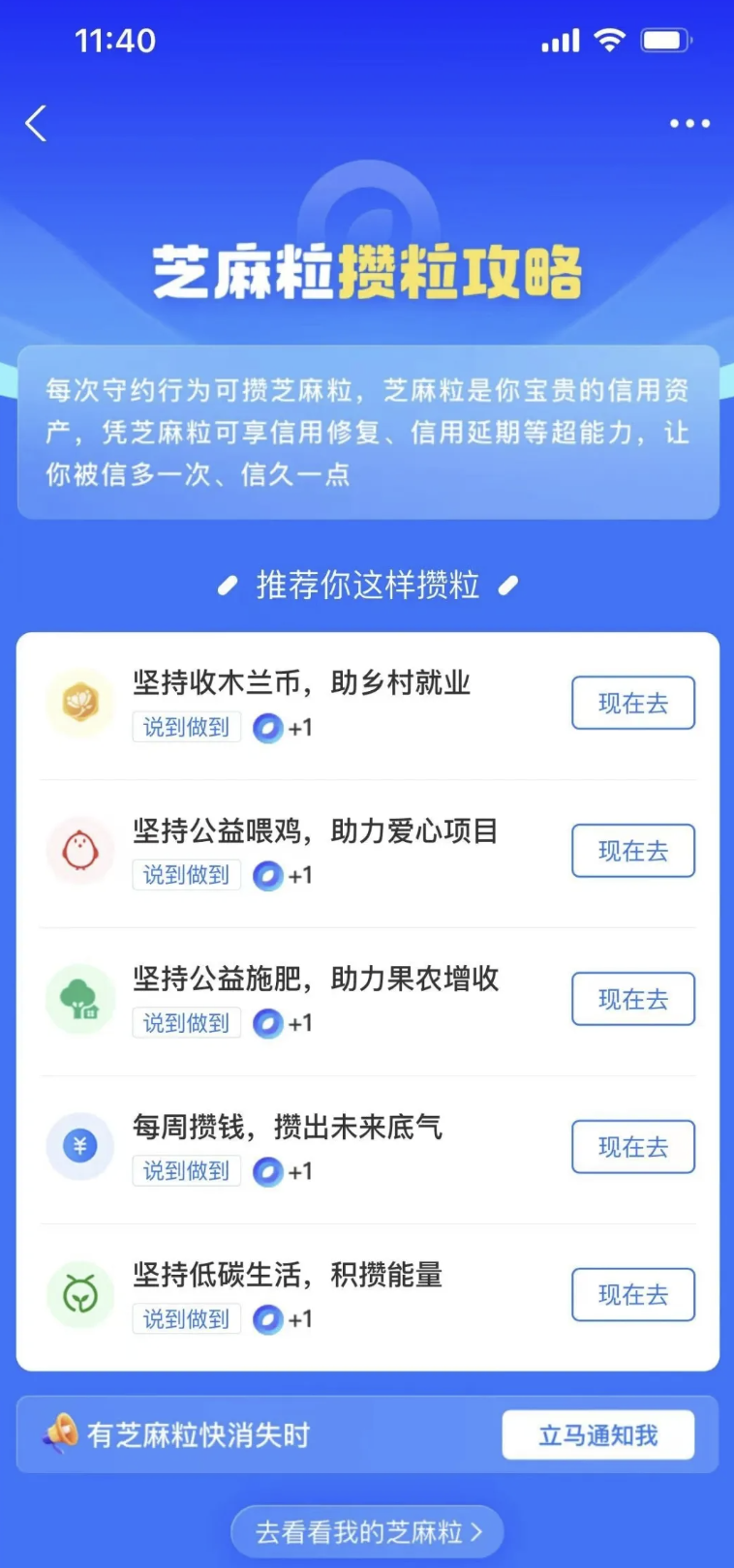This screenshot has width=734, height=1568.
Task: Click 现在去 for 公益喂鸡 project
Action: click(x=633, y=851)
